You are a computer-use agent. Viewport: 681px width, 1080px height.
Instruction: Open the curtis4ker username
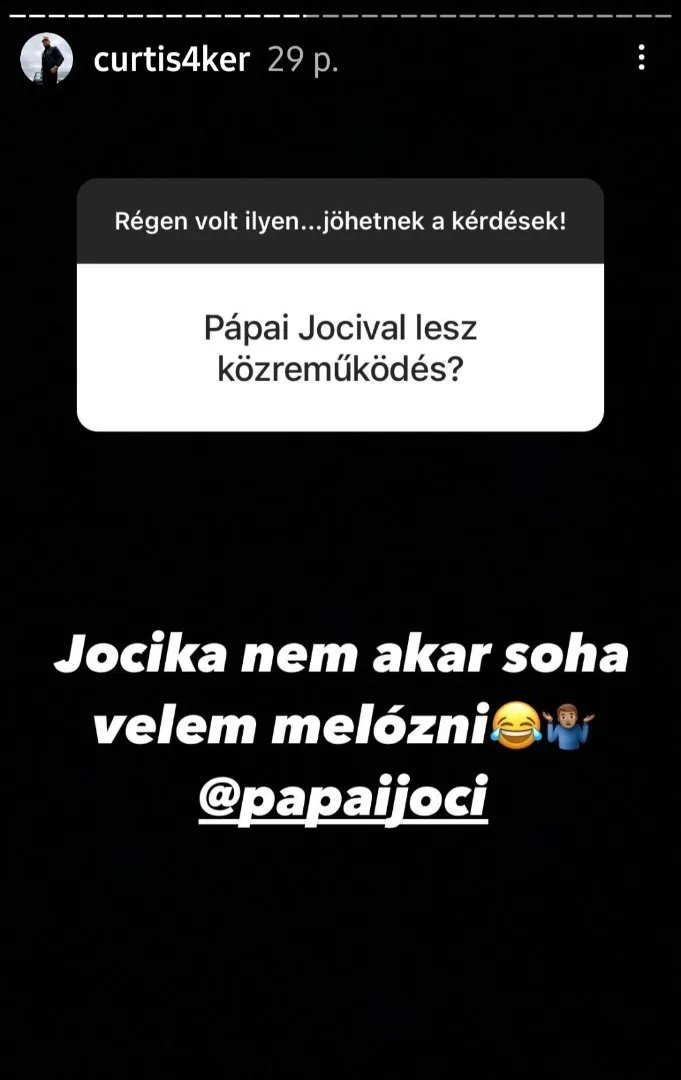[x=170, y=60]
